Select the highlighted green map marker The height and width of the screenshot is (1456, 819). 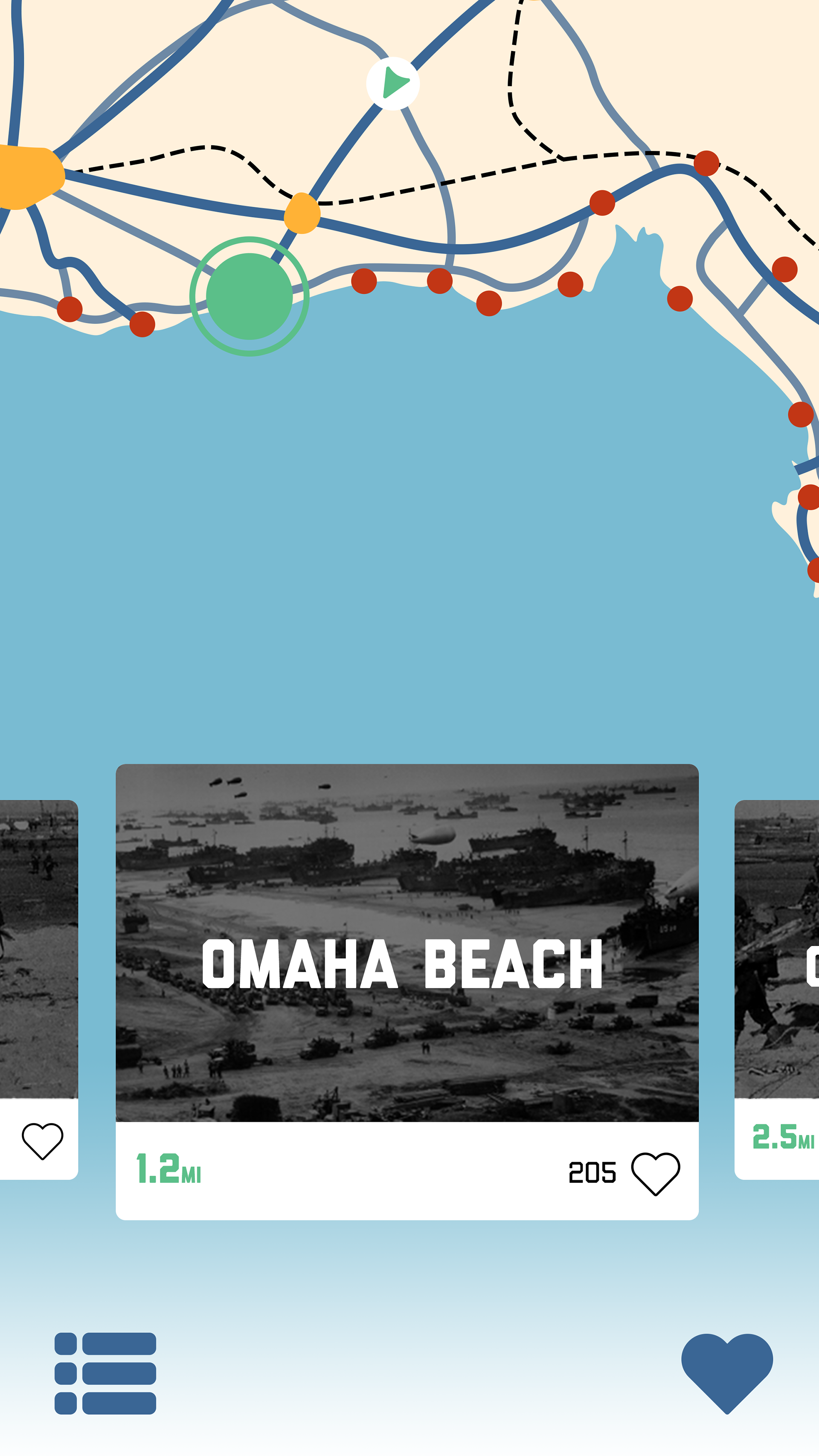pyautogui.click(x=250, y=296)
